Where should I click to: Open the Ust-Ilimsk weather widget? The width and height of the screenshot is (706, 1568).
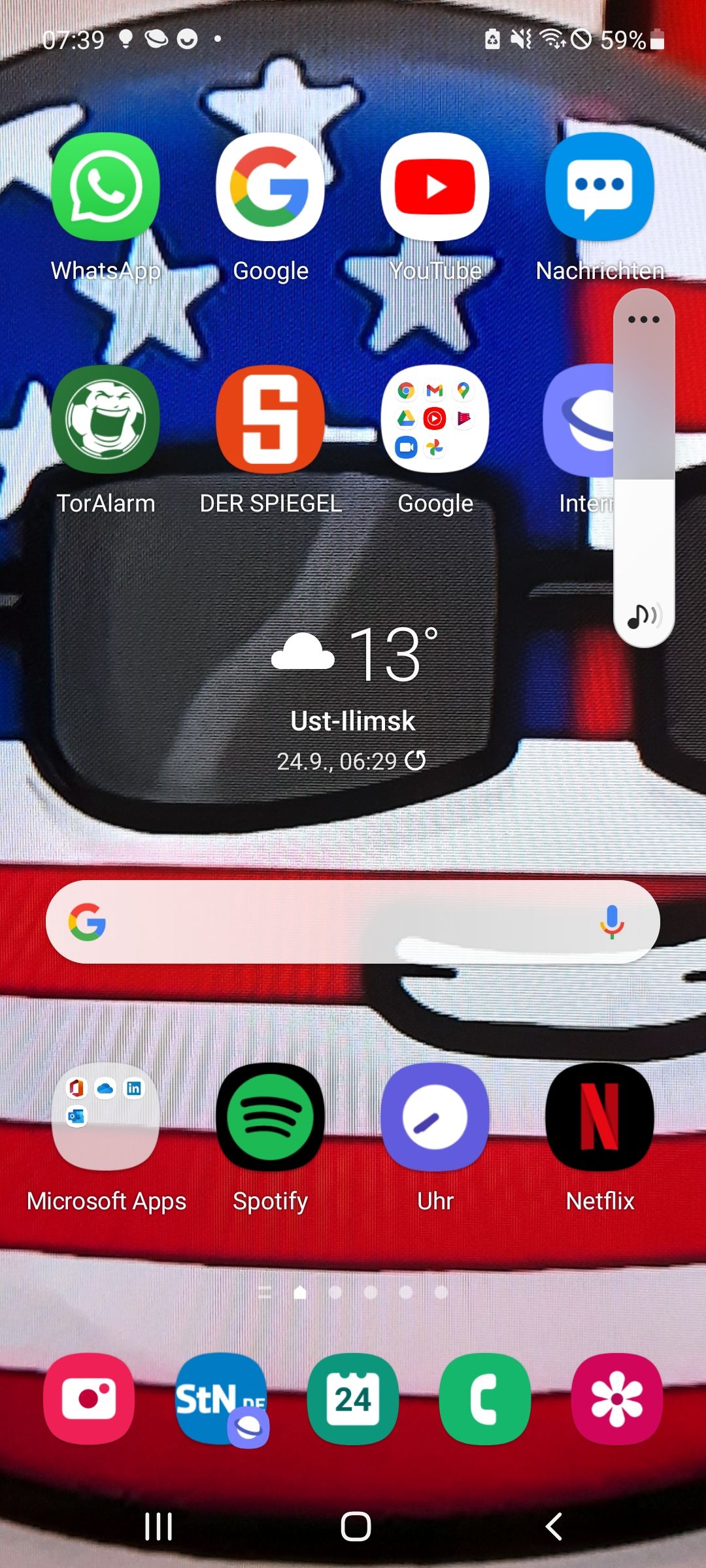[353, 693]
